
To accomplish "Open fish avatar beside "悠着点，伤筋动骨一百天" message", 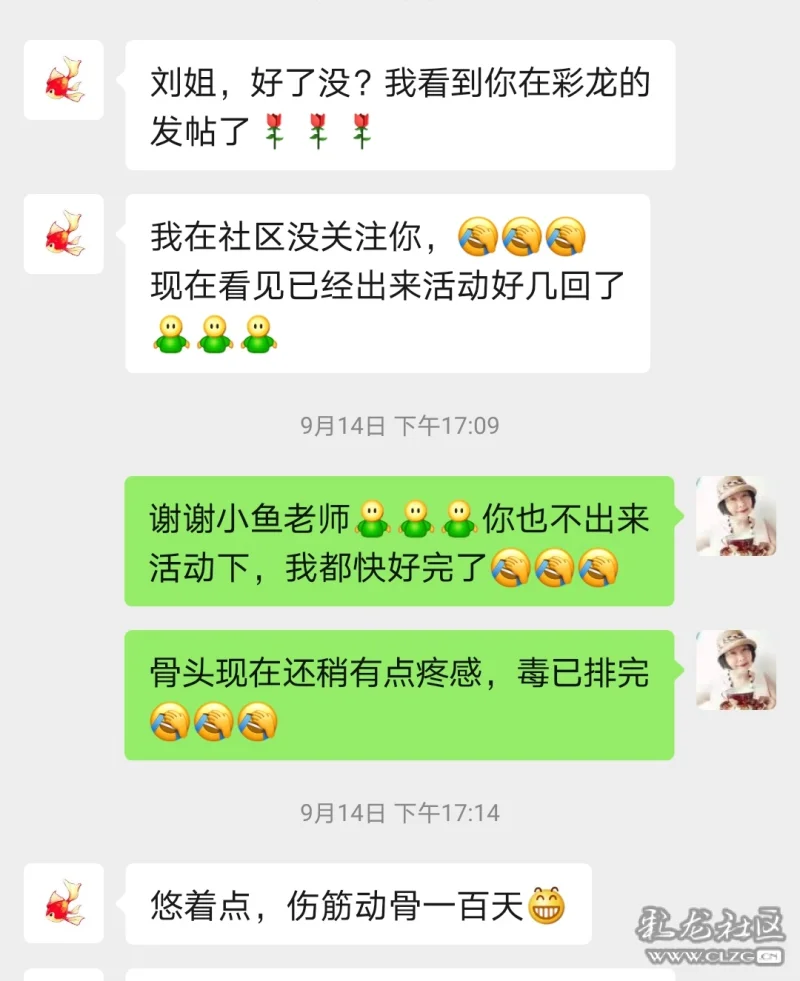I will tap(64, 903).
